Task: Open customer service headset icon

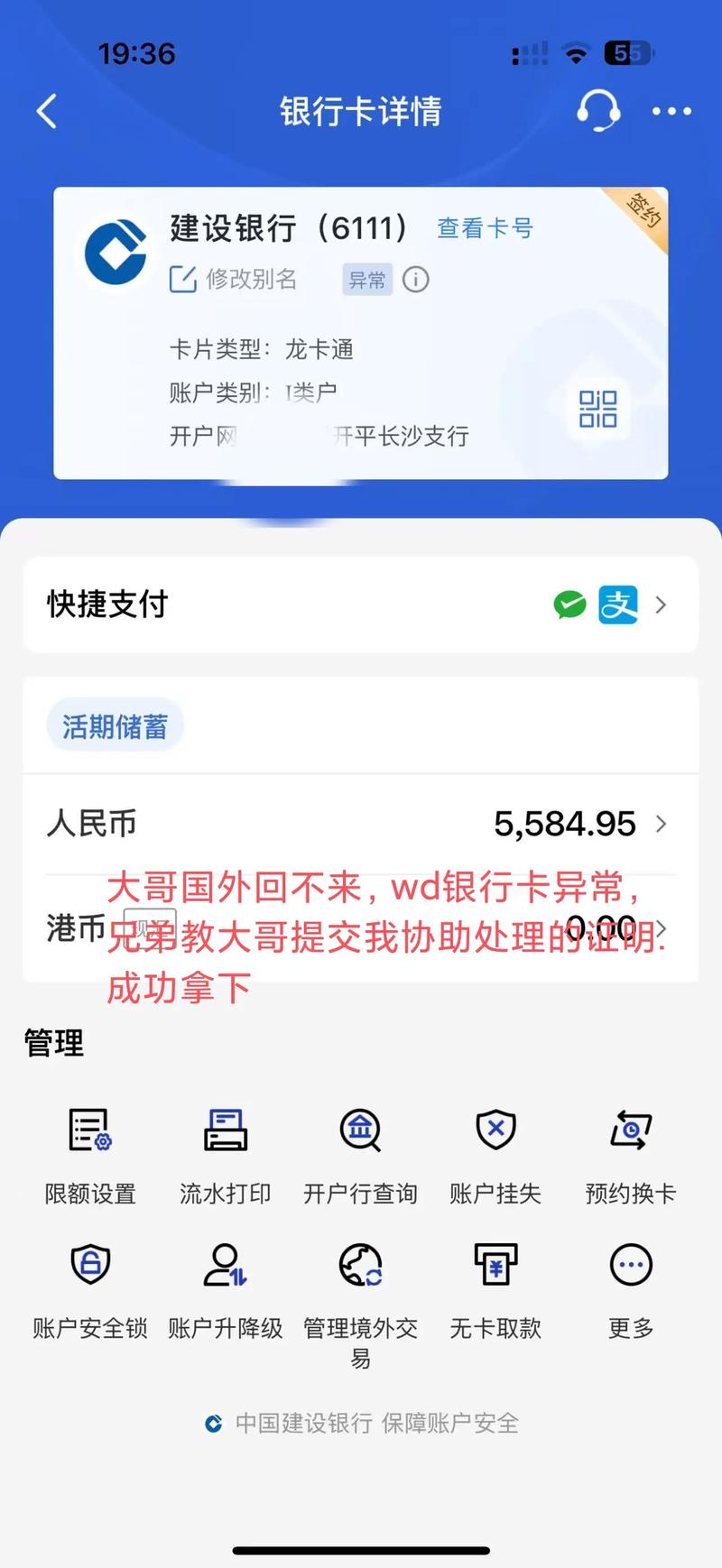Action: (x=597, y=111)
